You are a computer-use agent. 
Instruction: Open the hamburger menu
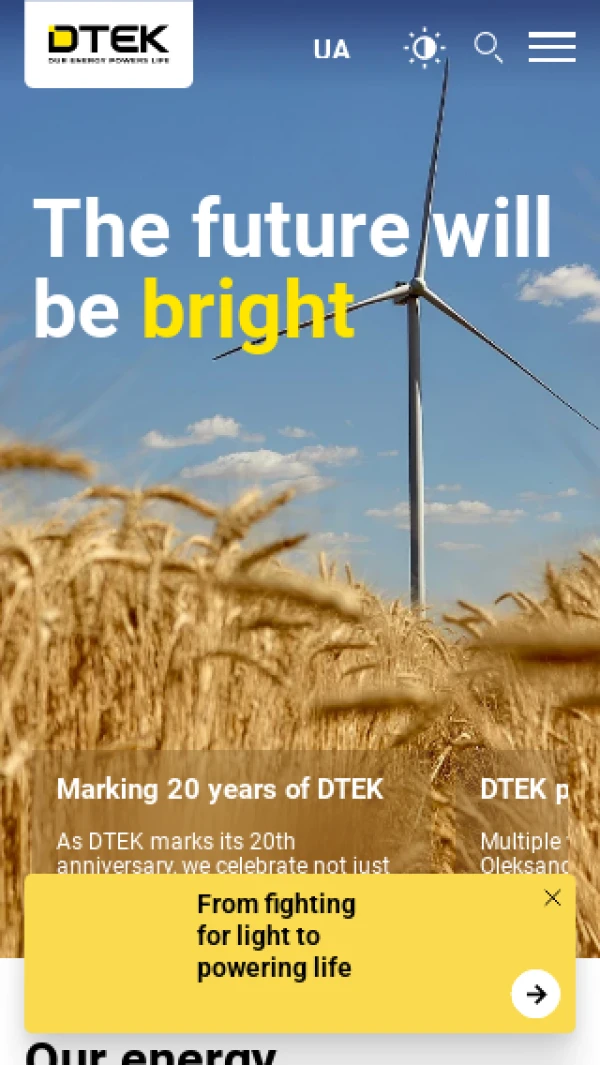(552, 47)
